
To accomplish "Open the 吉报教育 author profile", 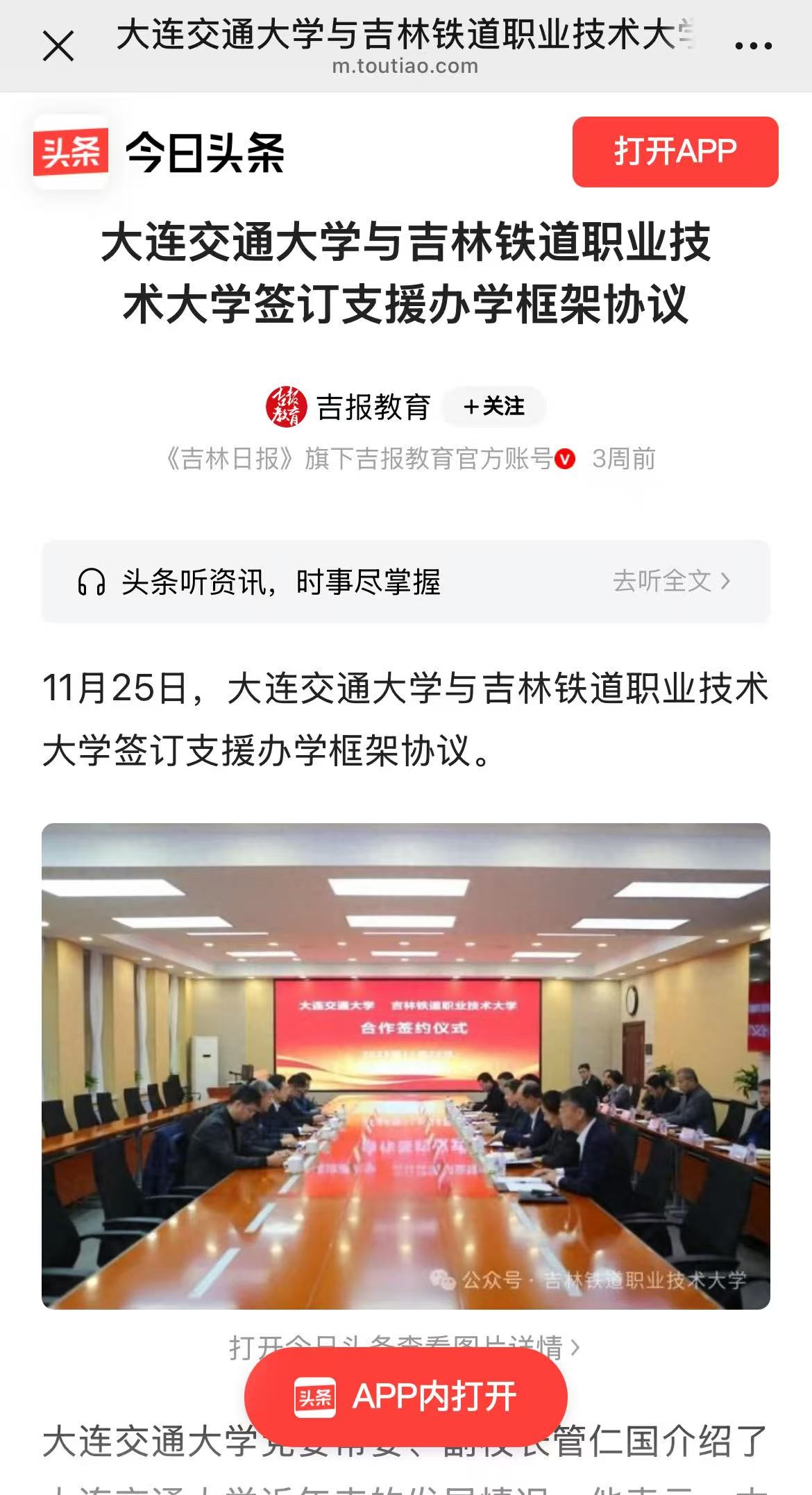I will (x=373, y=407).
